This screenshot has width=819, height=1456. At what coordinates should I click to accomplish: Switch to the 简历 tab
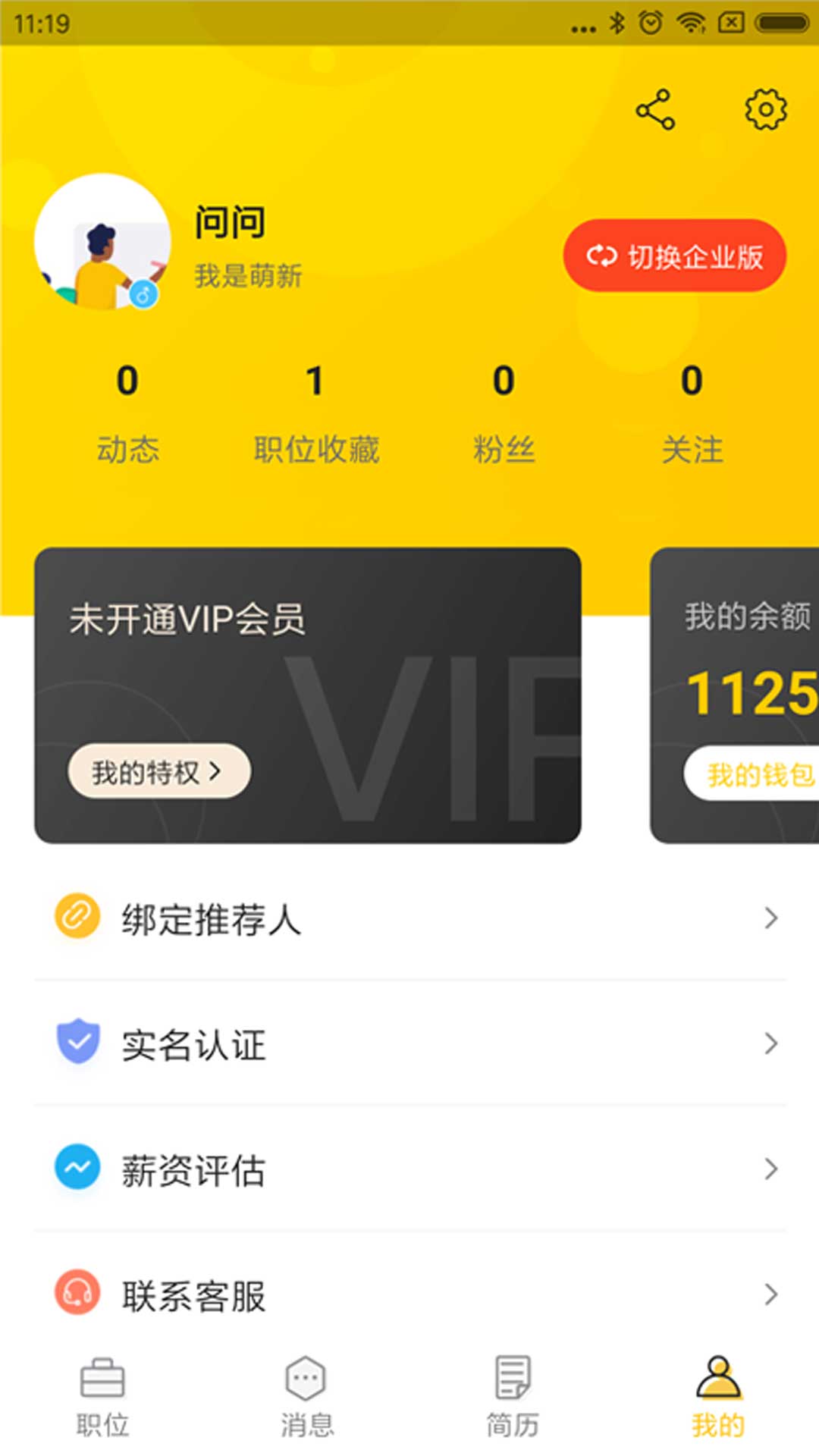[513, 1398]
